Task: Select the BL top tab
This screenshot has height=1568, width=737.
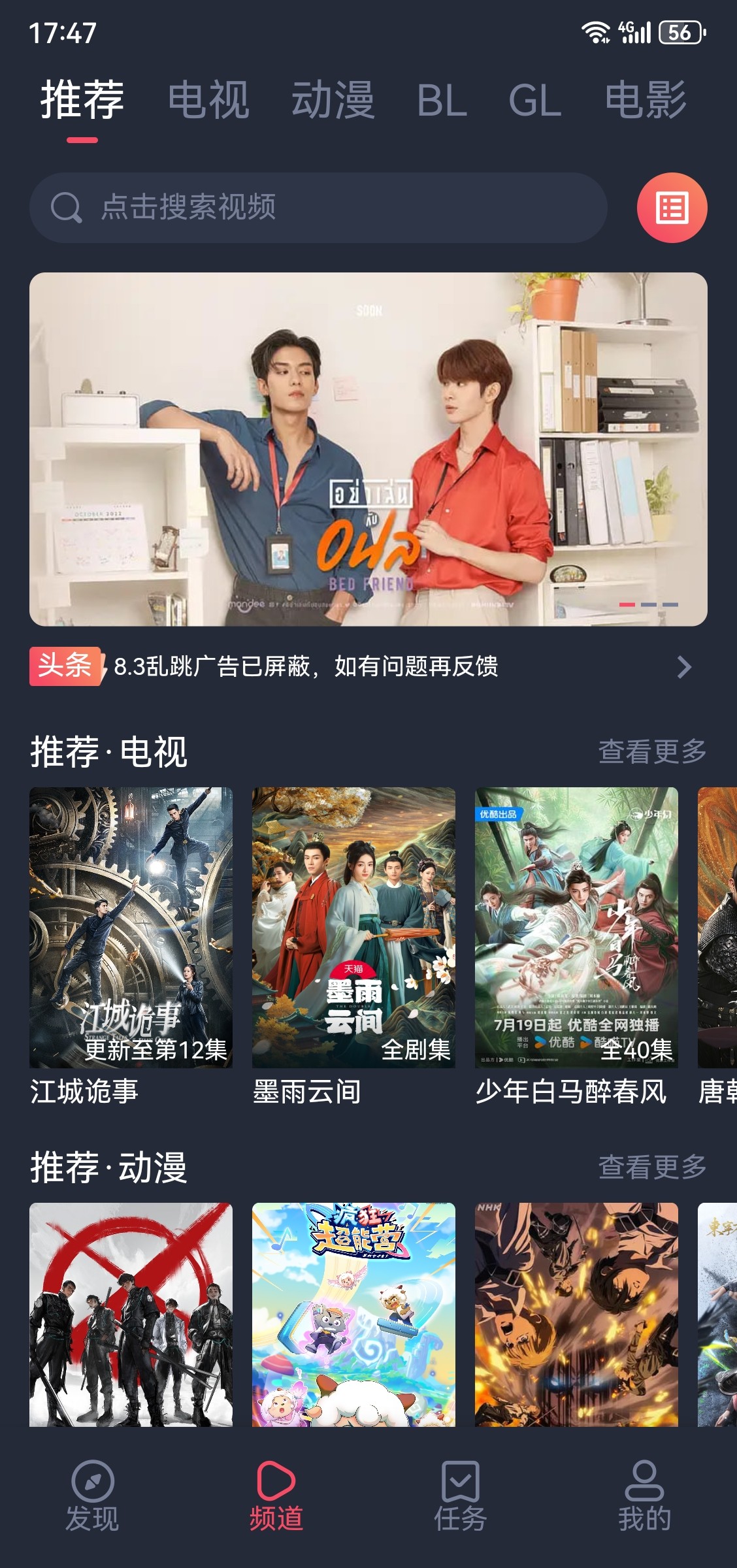Action: tap(442, 100)
